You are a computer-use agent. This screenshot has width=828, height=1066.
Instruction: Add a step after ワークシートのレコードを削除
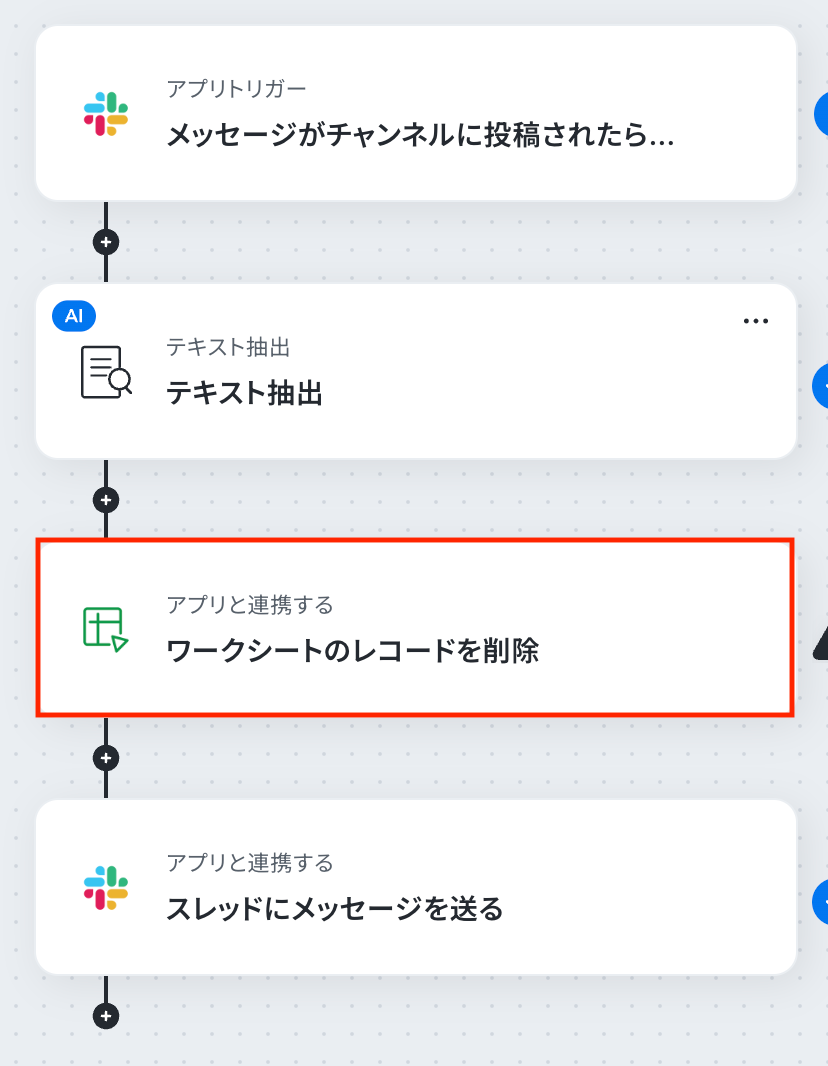point(106,758)
